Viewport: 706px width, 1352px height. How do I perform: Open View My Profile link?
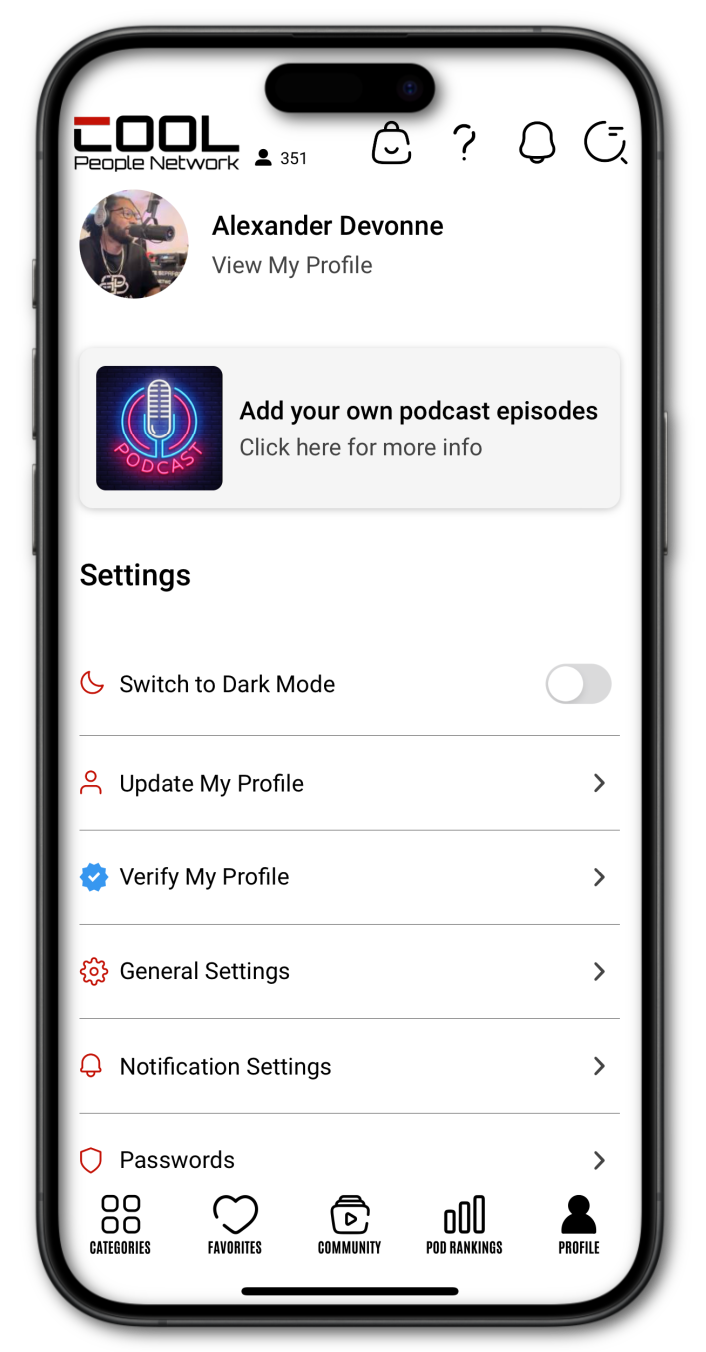pyautogui.click(x=292, y=265)
